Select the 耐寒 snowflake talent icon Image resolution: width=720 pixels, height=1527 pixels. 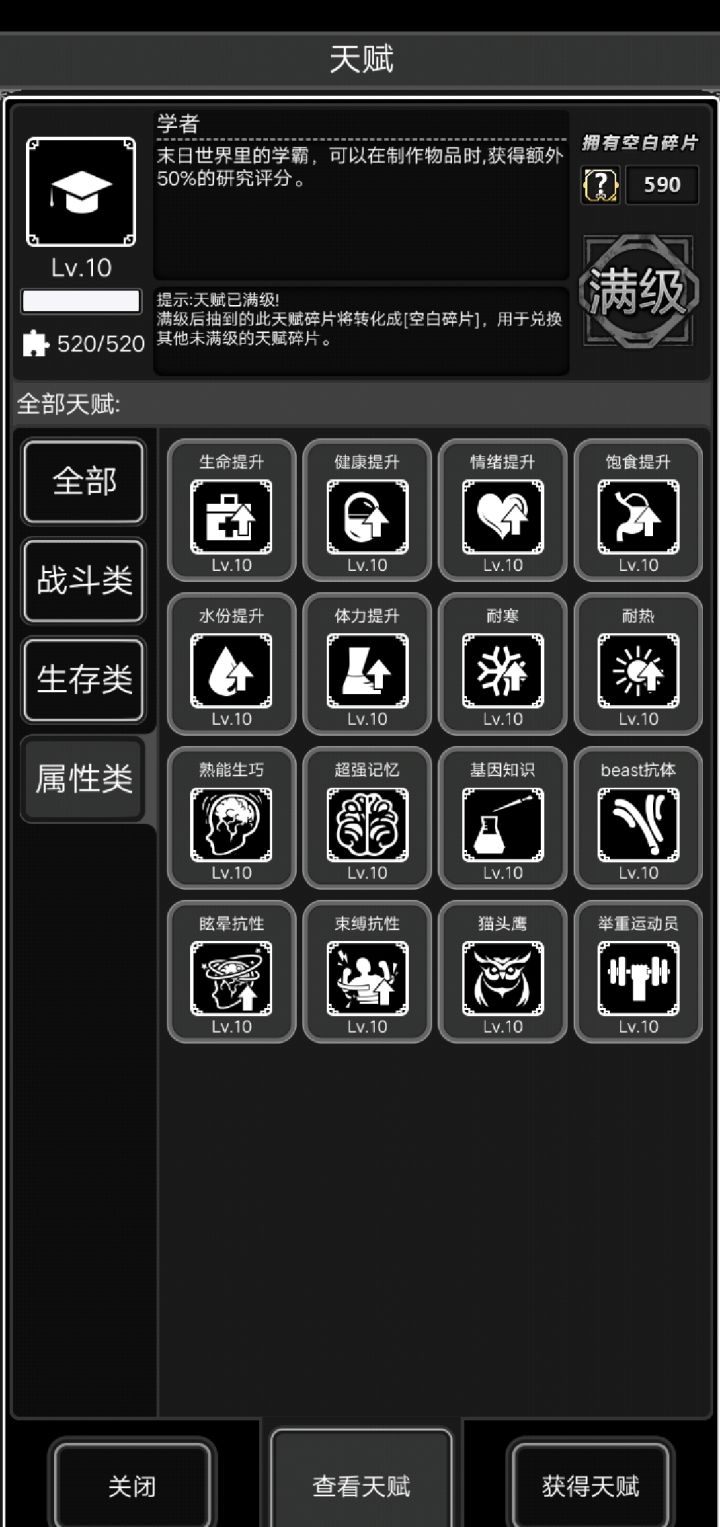[503, 670]
